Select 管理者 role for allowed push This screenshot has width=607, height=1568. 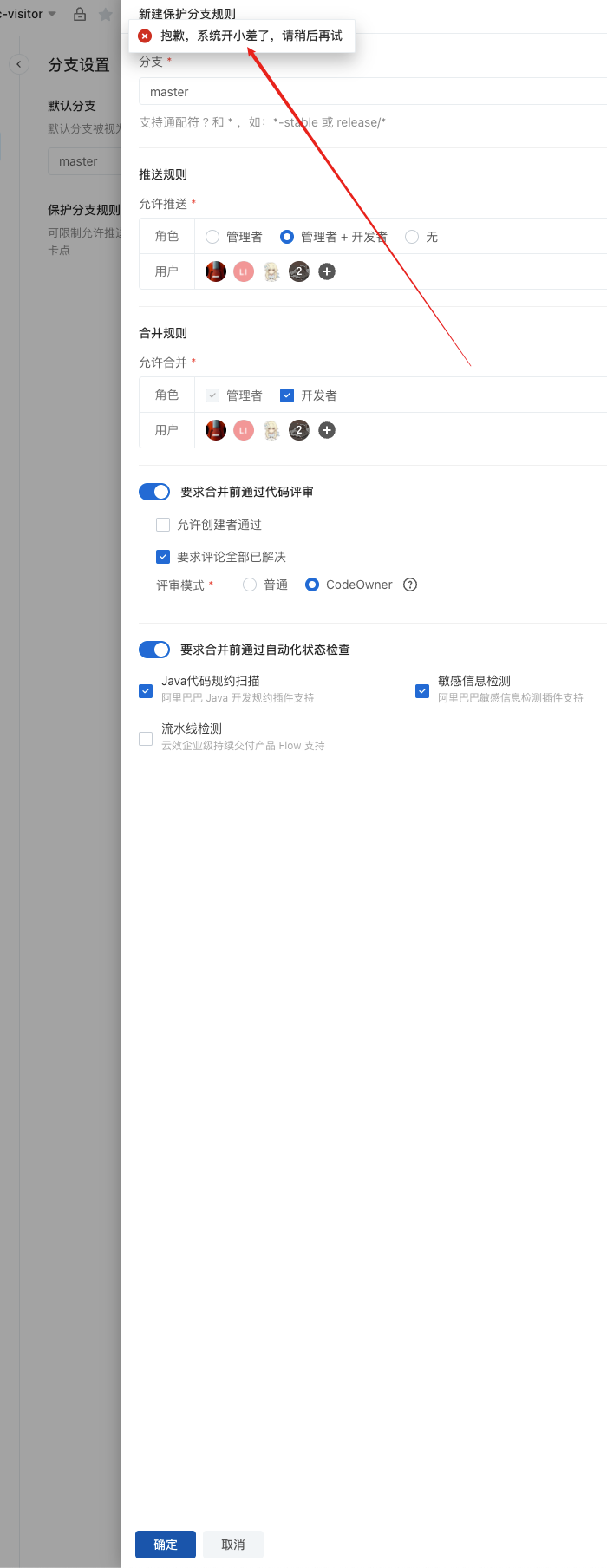pyautogui.click(x=212, y=237)
